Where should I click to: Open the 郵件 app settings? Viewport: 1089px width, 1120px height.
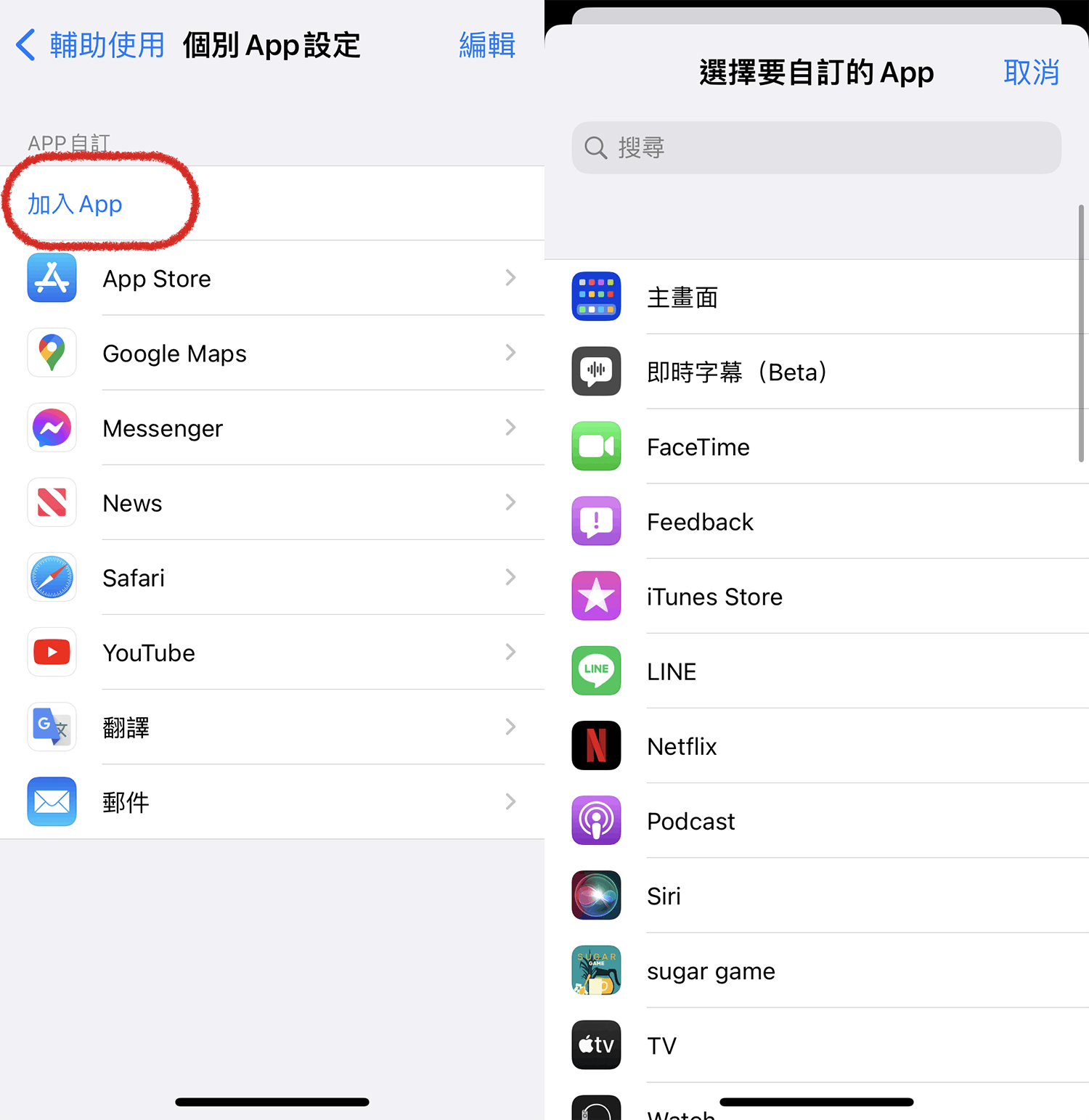coord(272,802)
